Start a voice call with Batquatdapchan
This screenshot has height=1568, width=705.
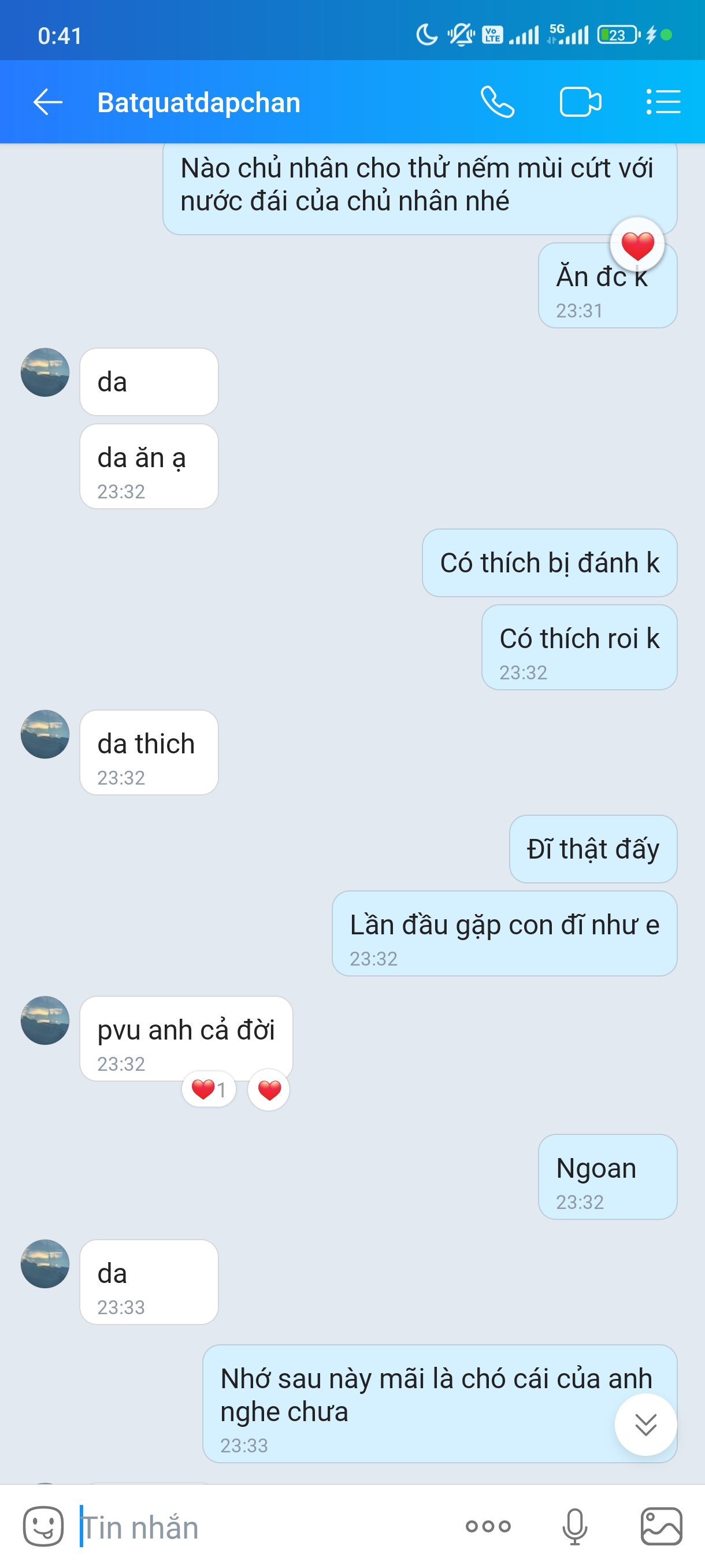click(498, 102)
